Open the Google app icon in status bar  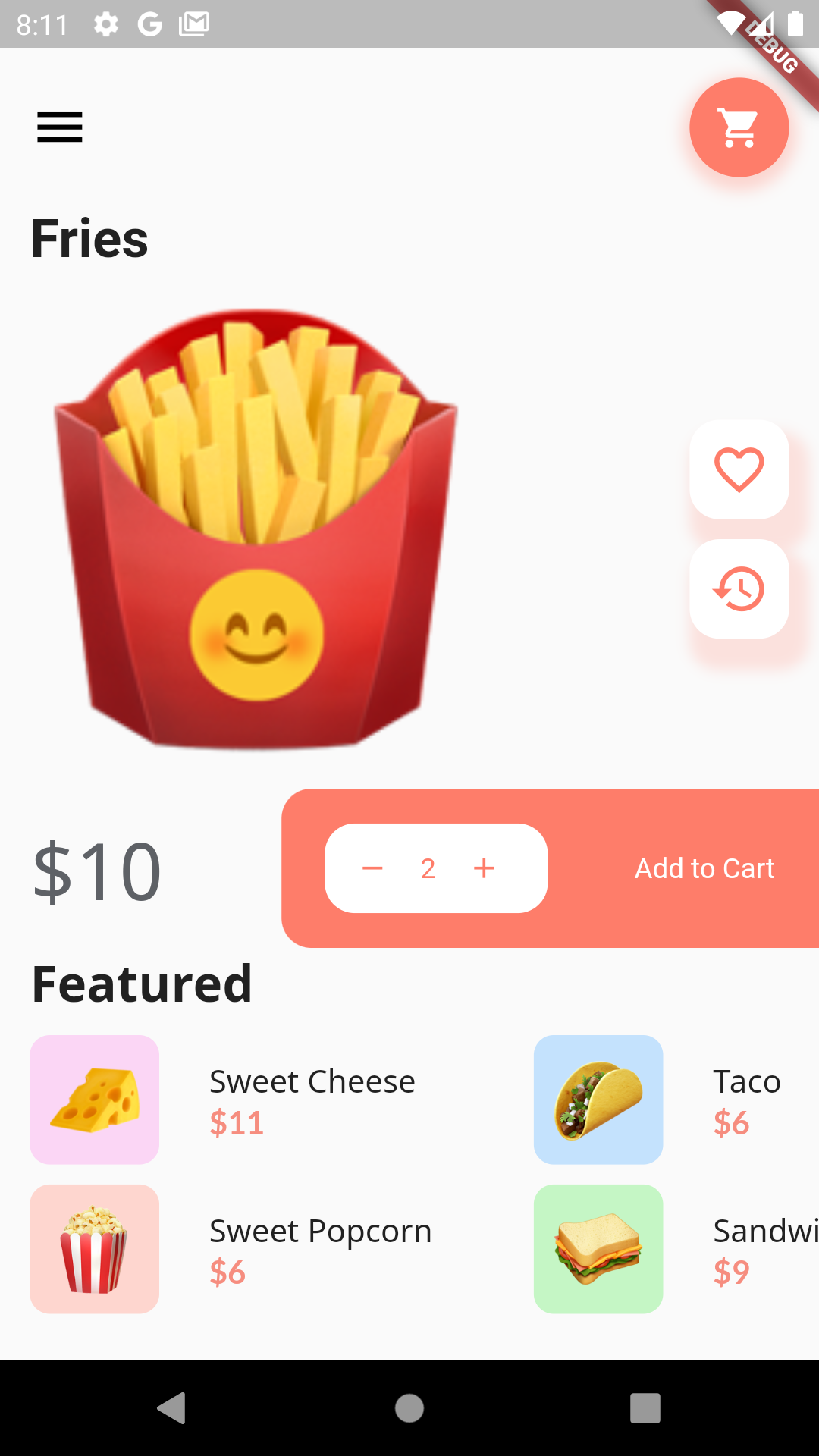click(149, 24)
